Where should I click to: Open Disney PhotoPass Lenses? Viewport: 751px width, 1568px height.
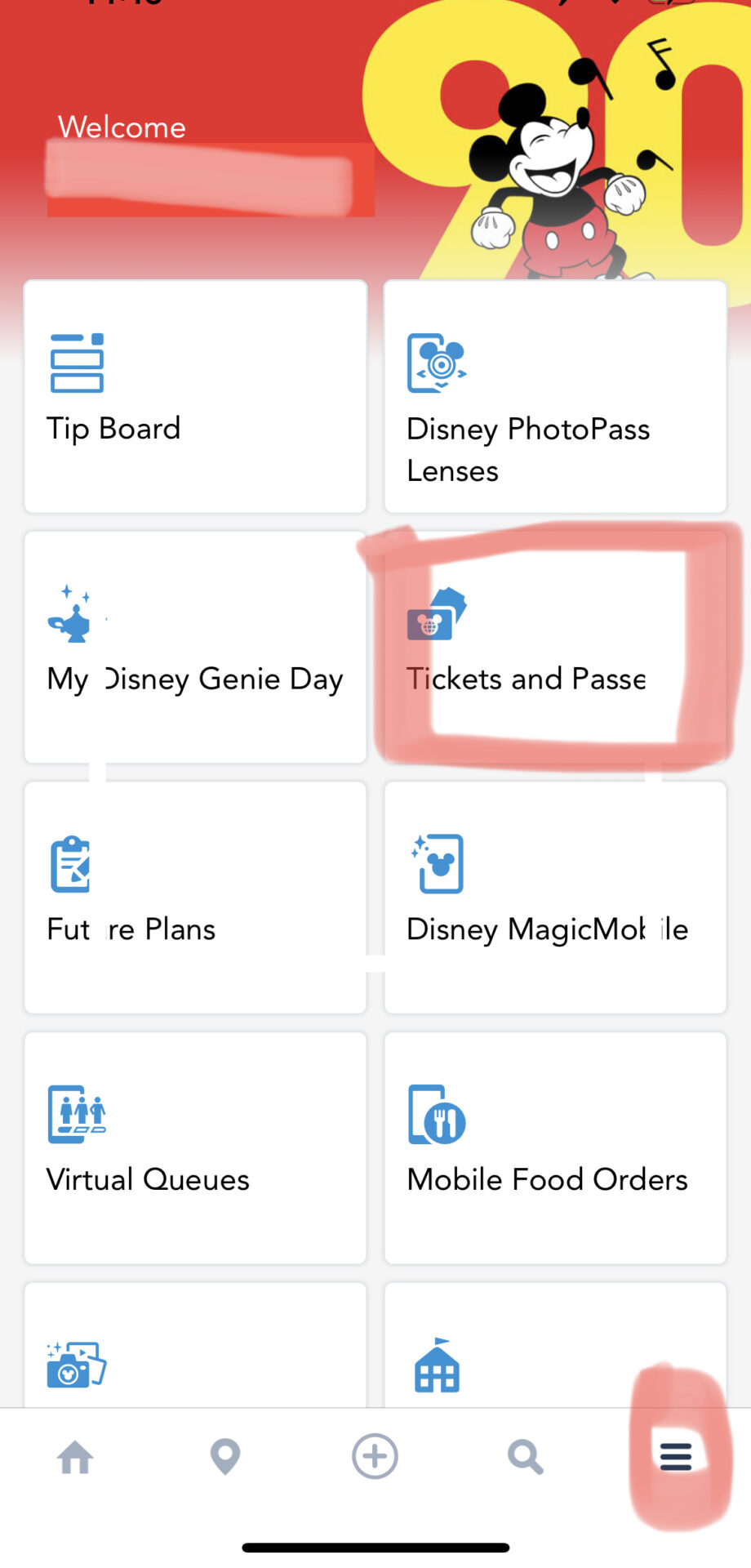[555, 396]
